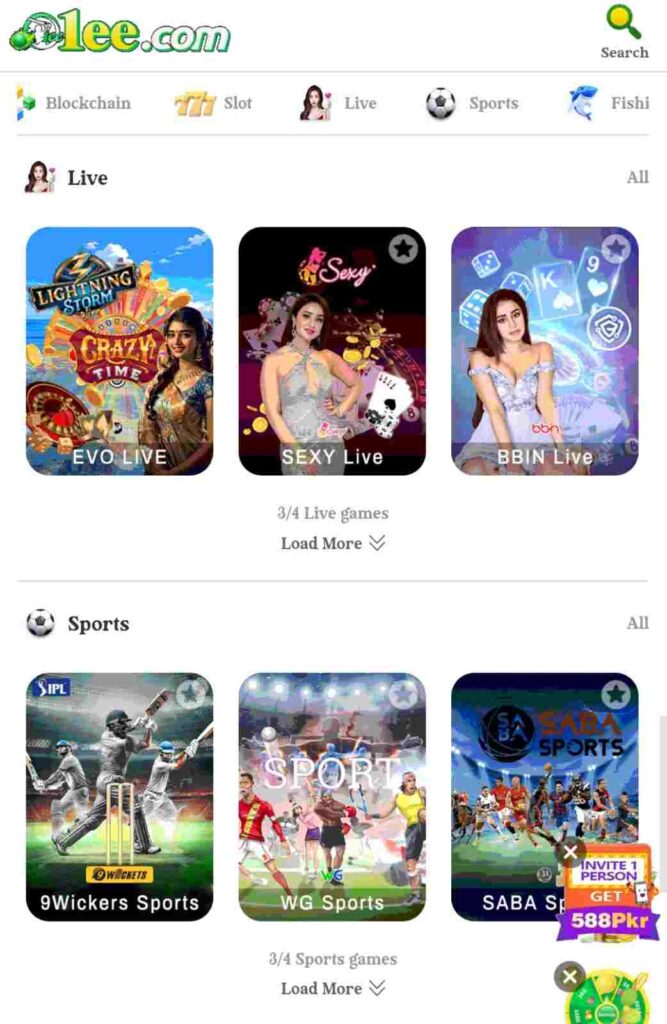Viewport: 667px width, 1024px height.
Task: Open the SEXY Live game tile
Action: point(331,350)
